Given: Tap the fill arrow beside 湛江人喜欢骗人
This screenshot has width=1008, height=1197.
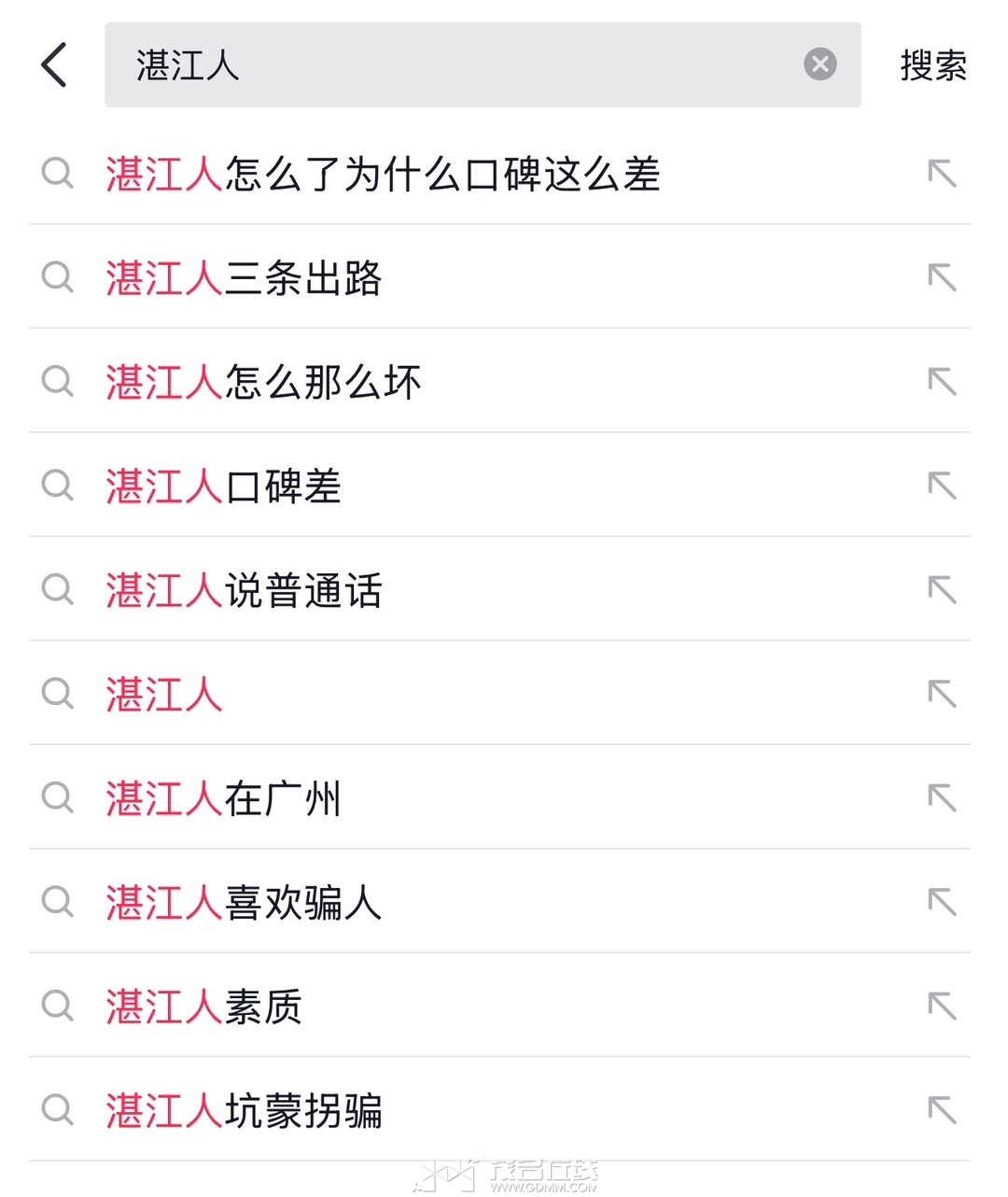Looking at the screenshot, I should click(942, 902).
